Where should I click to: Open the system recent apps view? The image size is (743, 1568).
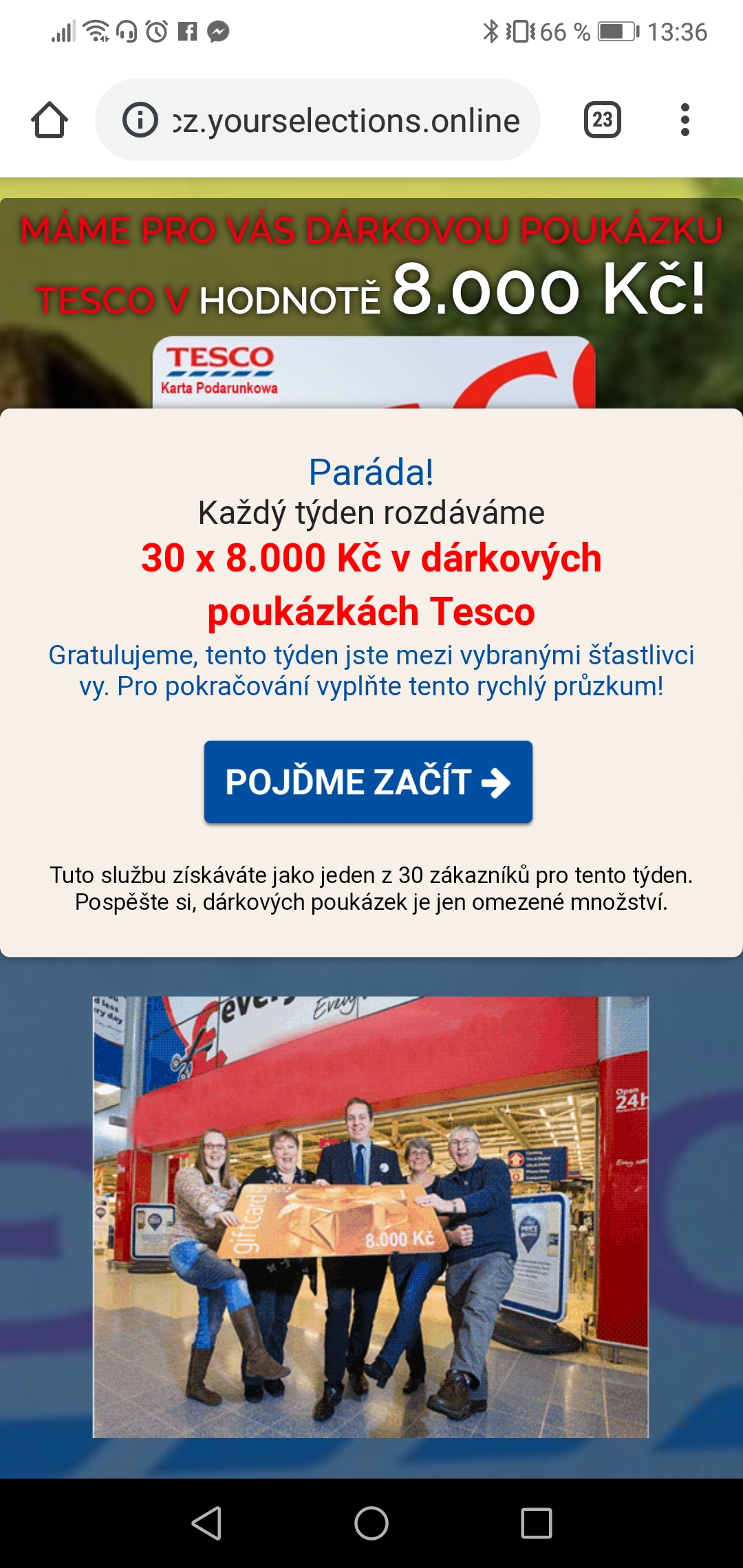[537, 1523]
